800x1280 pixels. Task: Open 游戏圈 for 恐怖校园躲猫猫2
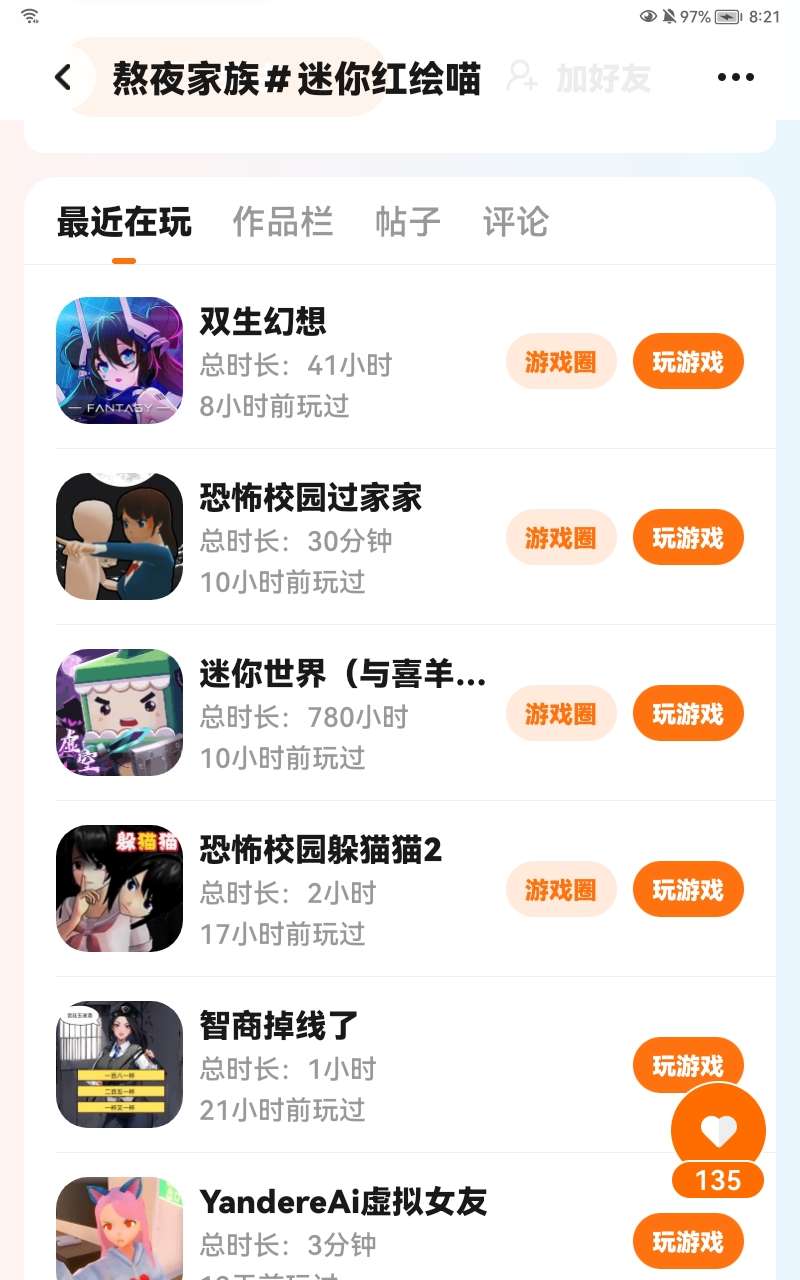[560, 889]
